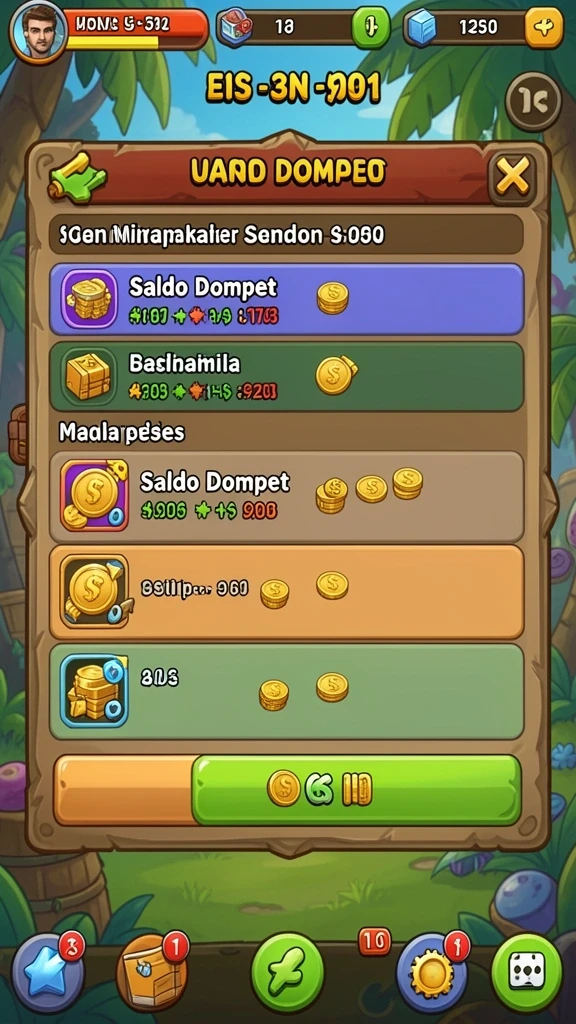Open the orange crate inventory
The width and height of the screenshot is (576, 1024).
click(152, 972)
